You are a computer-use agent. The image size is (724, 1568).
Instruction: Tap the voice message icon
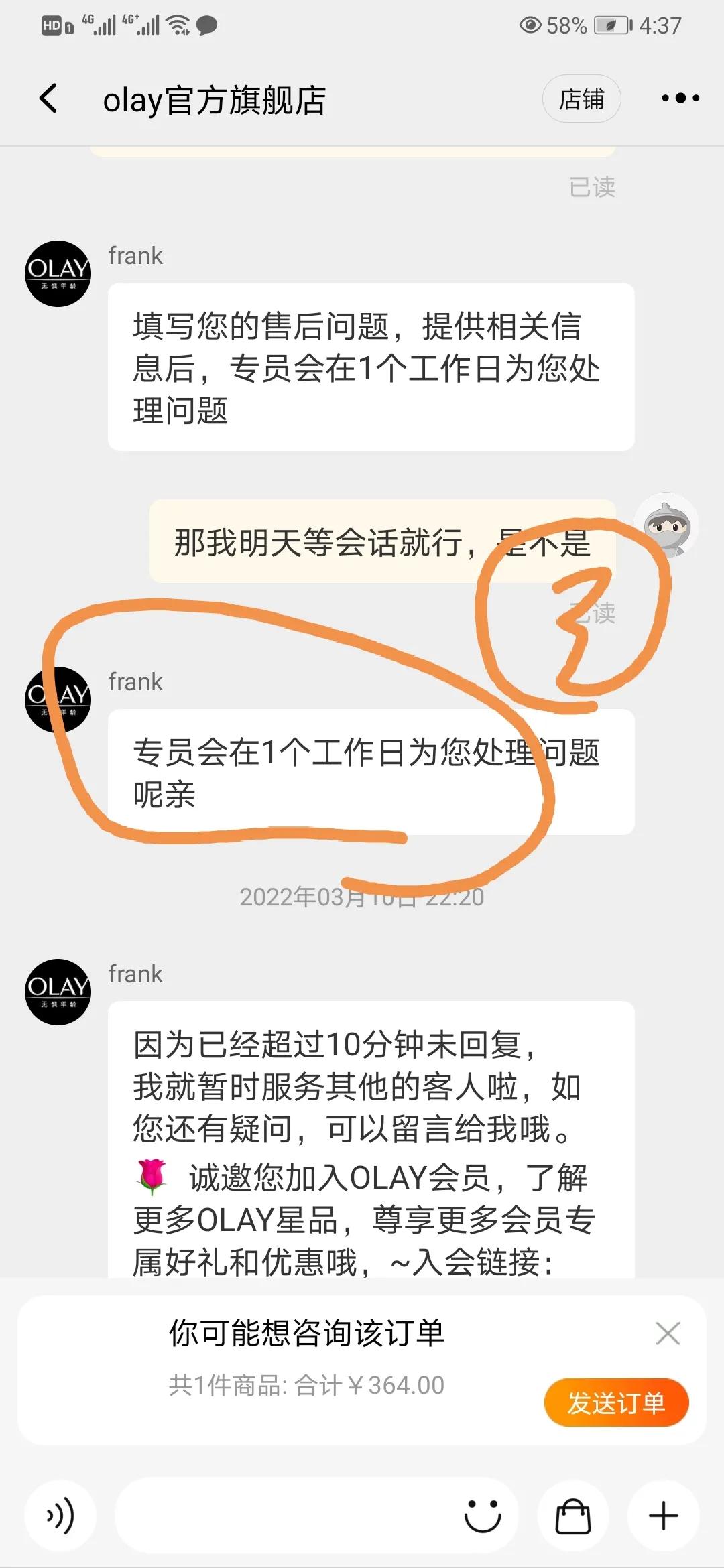[60, 1515]
